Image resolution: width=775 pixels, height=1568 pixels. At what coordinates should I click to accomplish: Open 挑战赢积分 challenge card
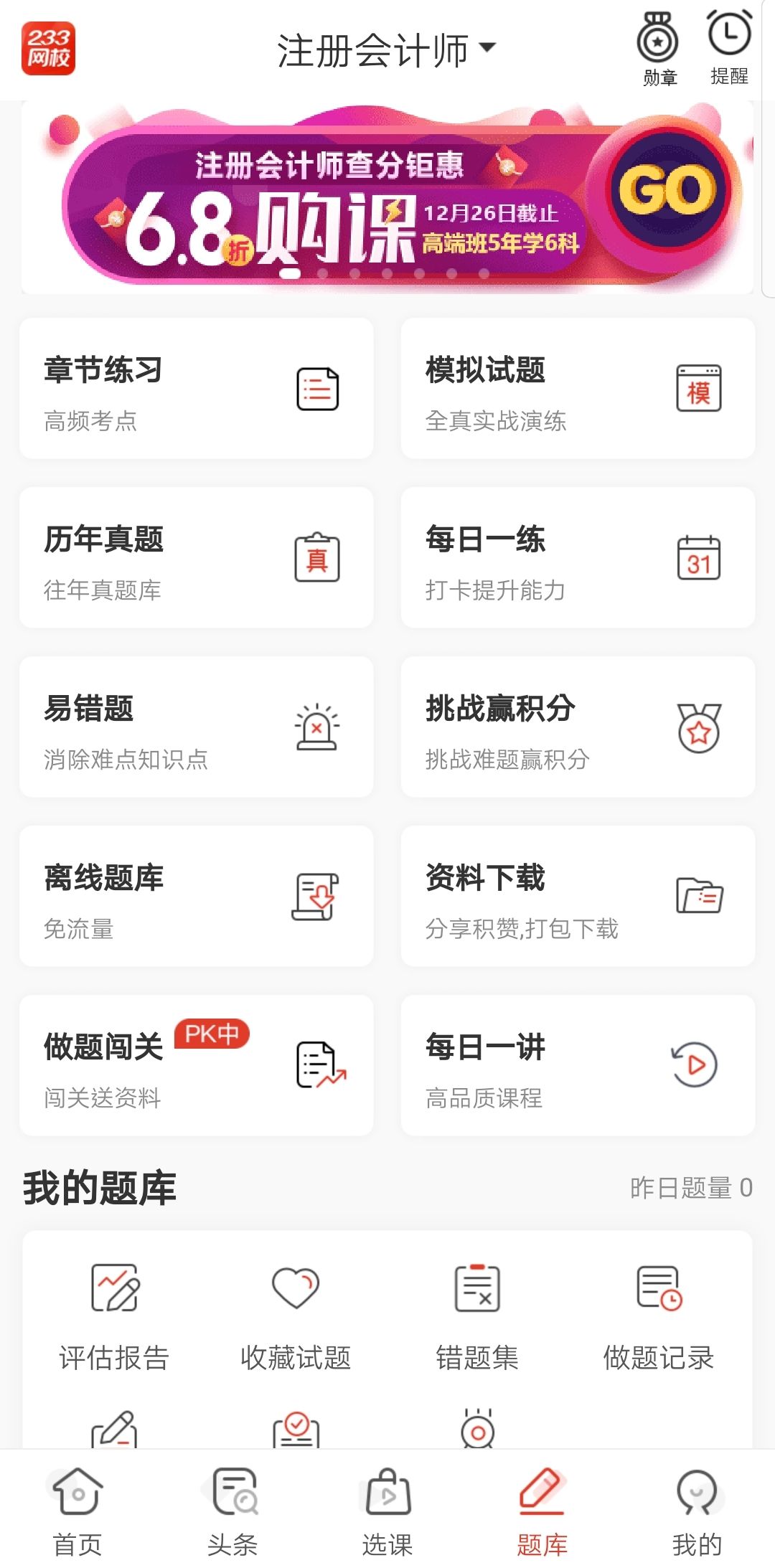coord(578,727)
